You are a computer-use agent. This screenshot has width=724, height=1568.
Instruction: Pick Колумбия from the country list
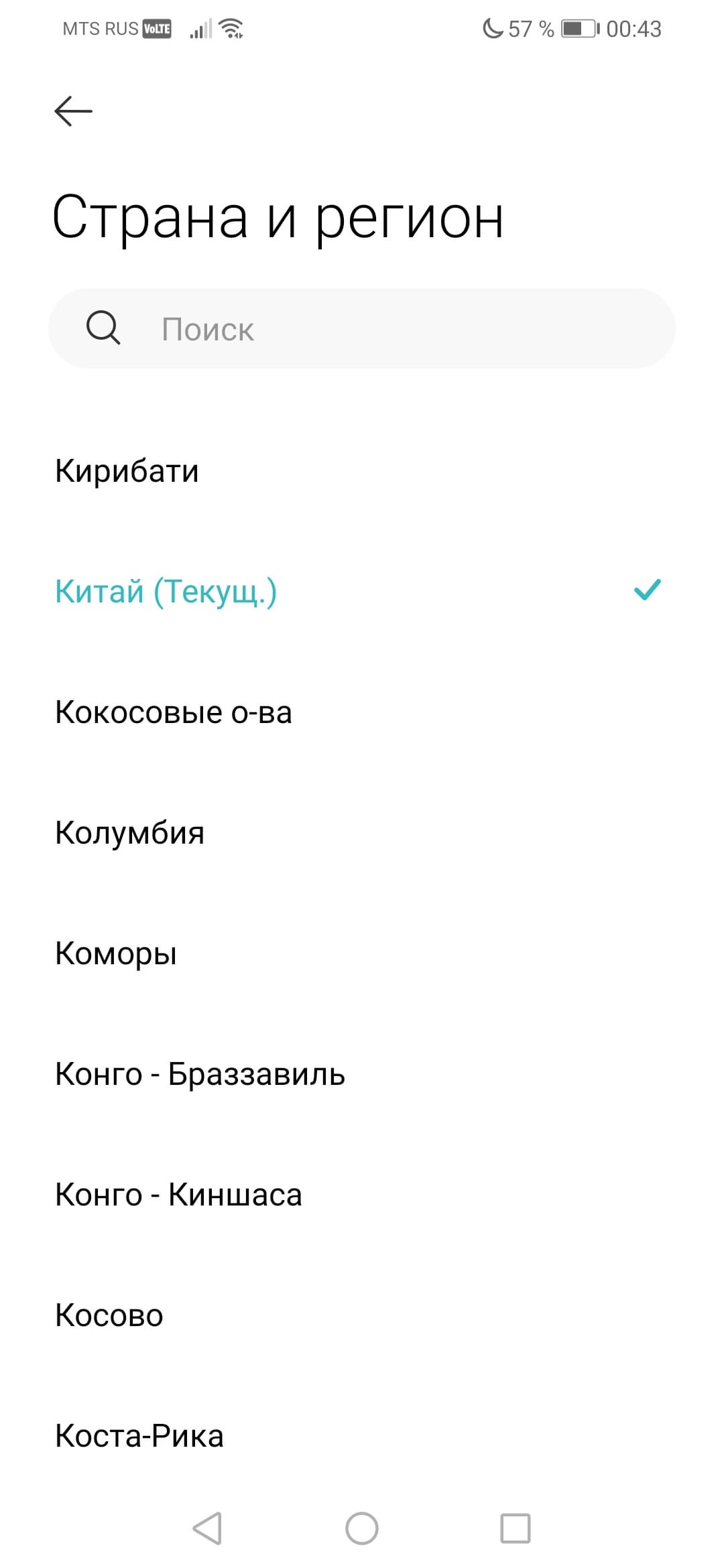130,833
